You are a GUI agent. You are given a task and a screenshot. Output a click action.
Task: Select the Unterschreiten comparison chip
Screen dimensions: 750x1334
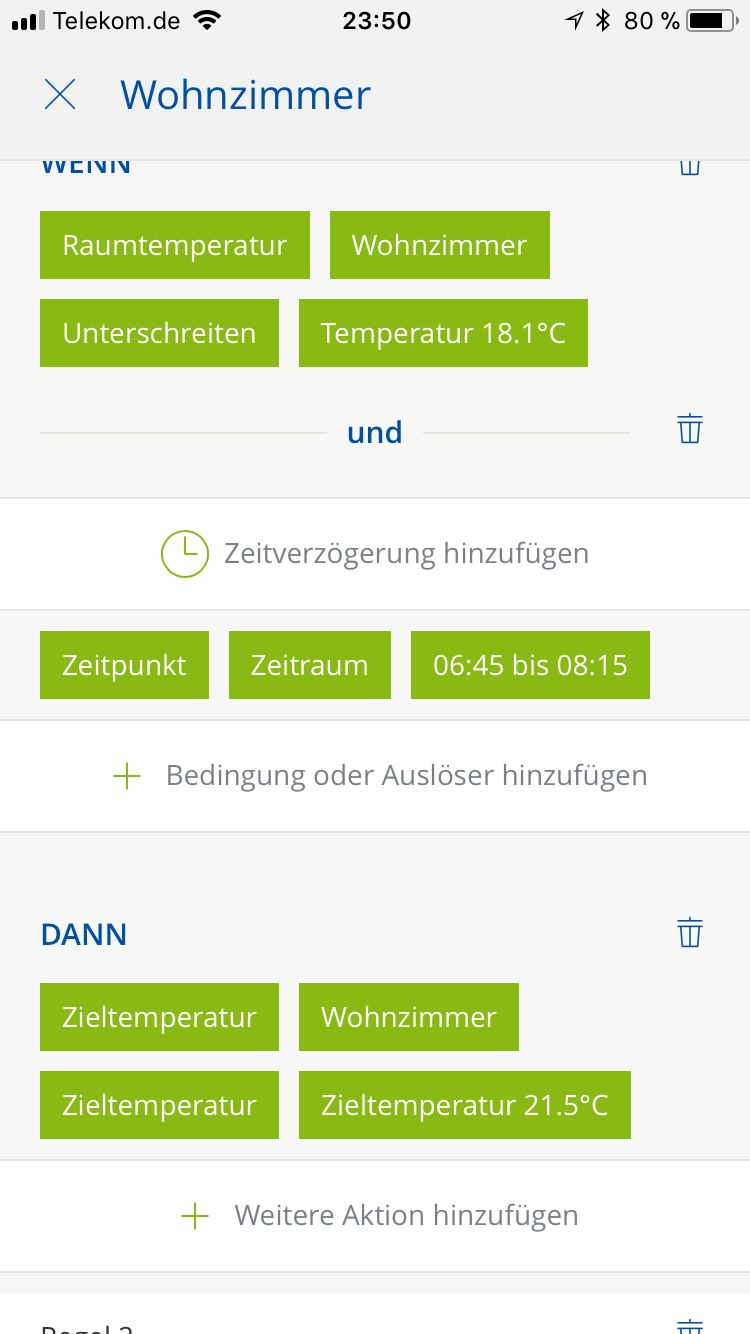tap(159, 333)
